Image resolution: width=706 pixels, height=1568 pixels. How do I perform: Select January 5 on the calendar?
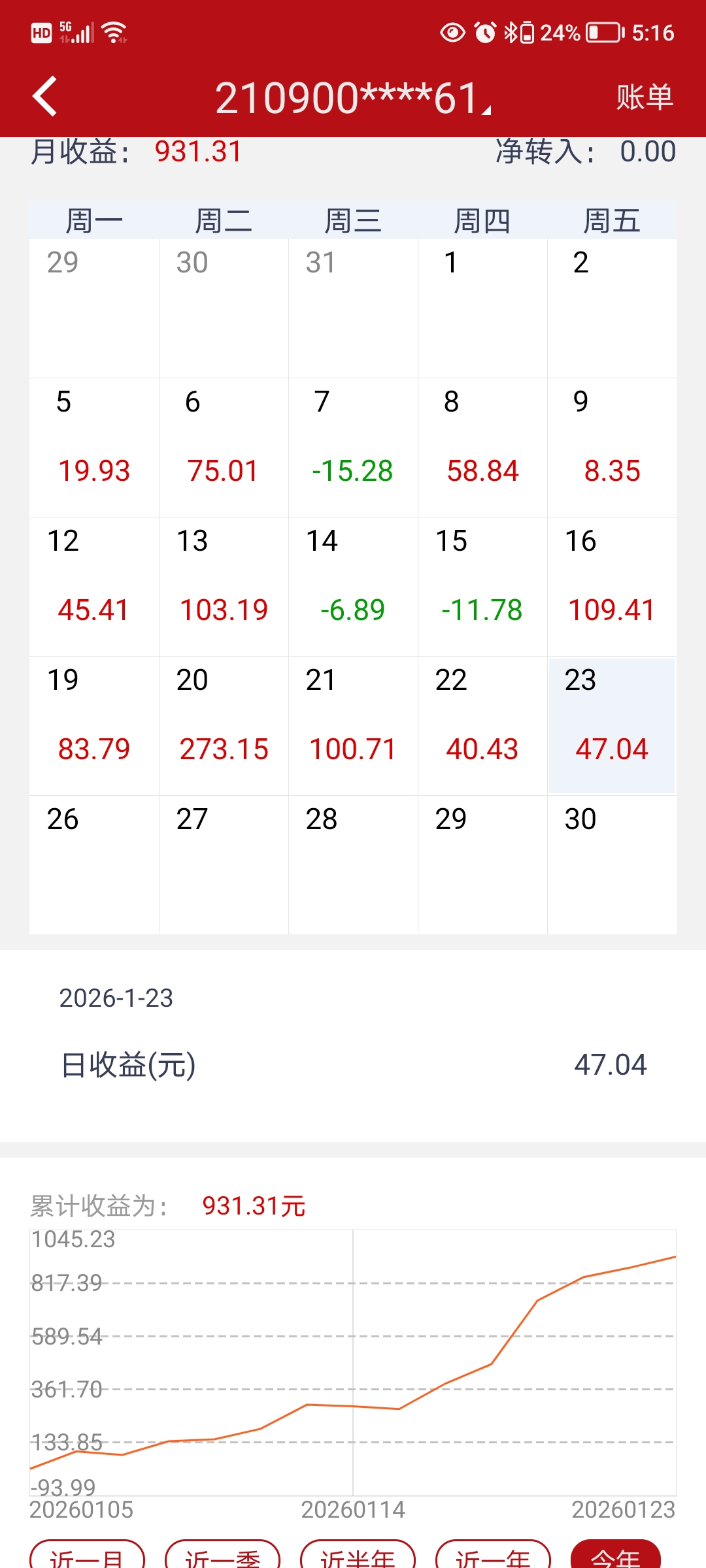coord(94,447)
